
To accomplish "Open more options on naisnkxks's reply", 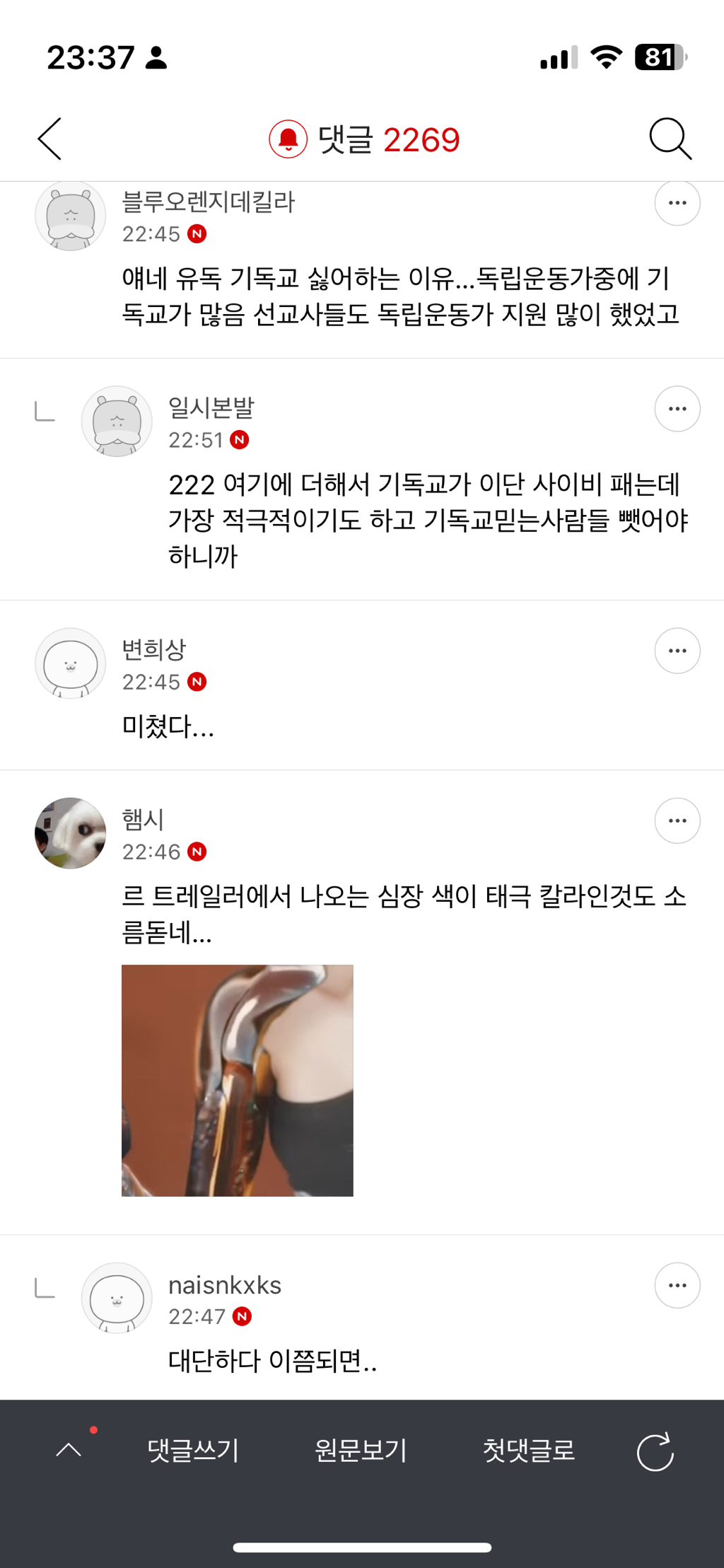I will pos(677,1285).
